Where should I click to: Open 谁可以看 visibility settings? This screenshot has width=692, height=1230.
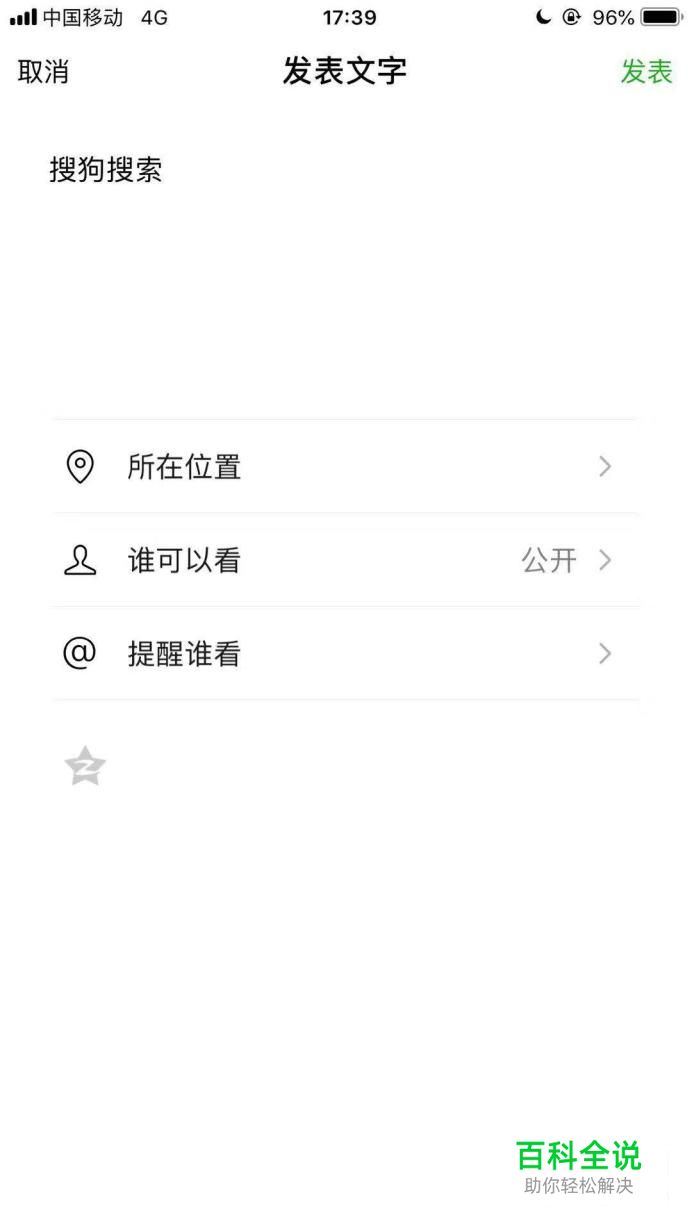tap(345, 560)
